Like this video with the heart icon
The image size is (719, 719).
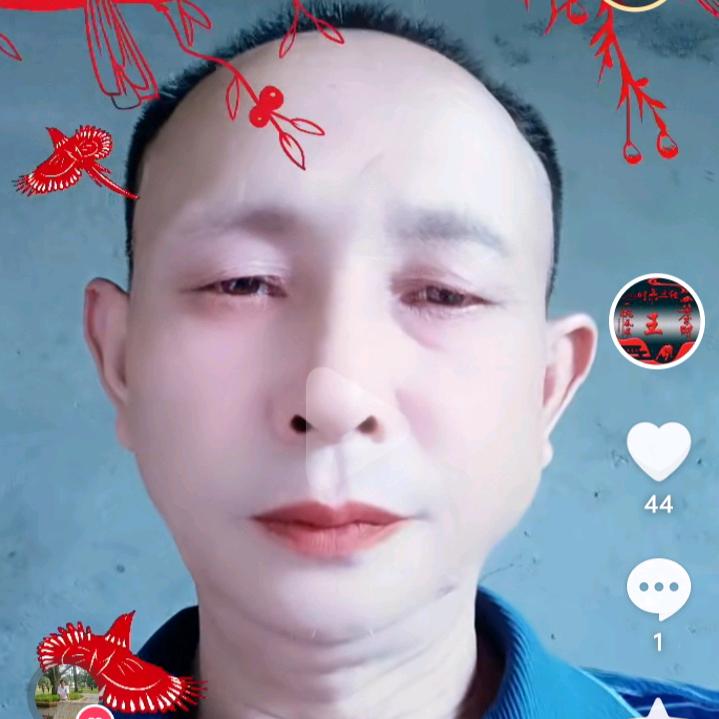tap(658, 451)
